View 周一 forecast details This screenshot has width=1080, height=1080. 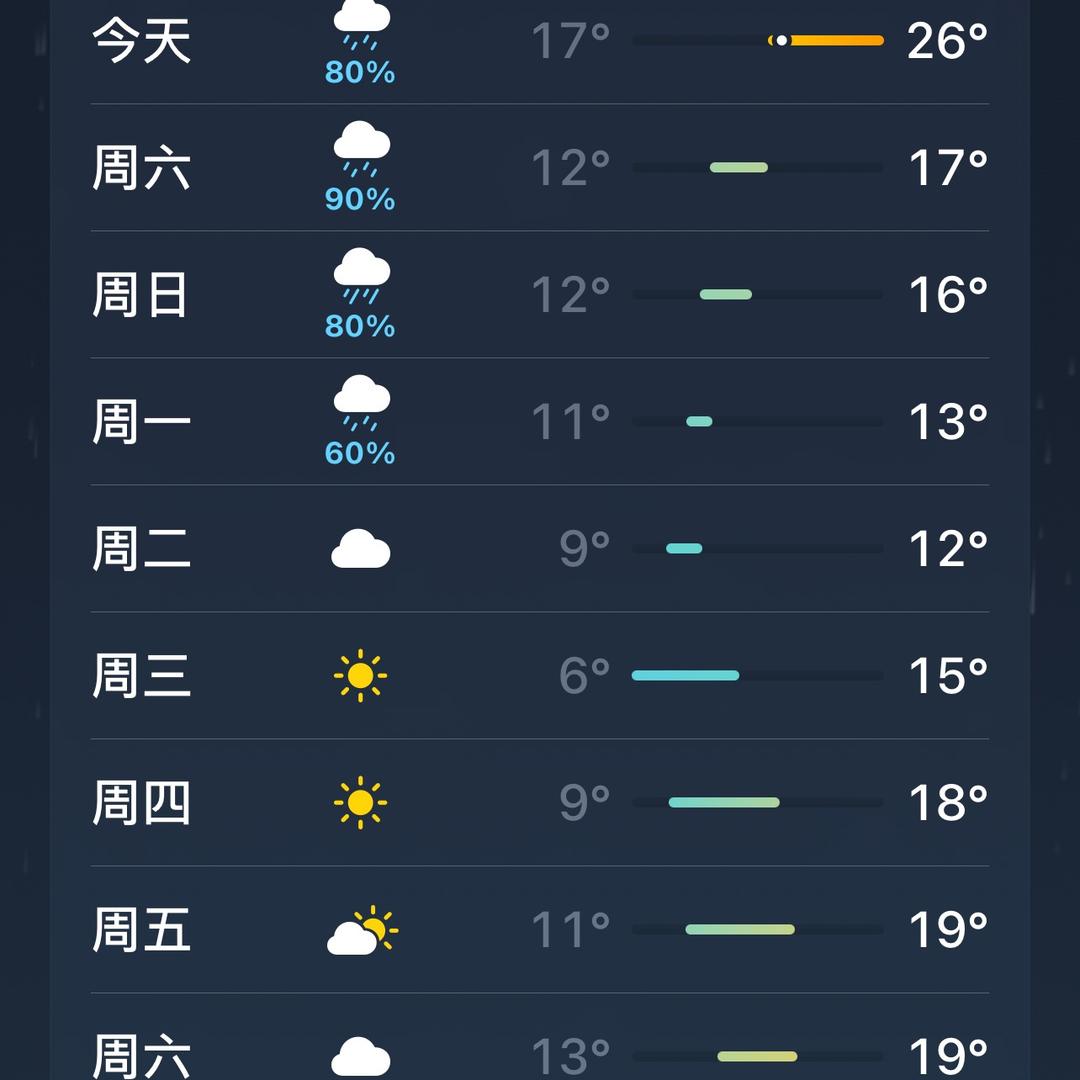pos(540,422)
